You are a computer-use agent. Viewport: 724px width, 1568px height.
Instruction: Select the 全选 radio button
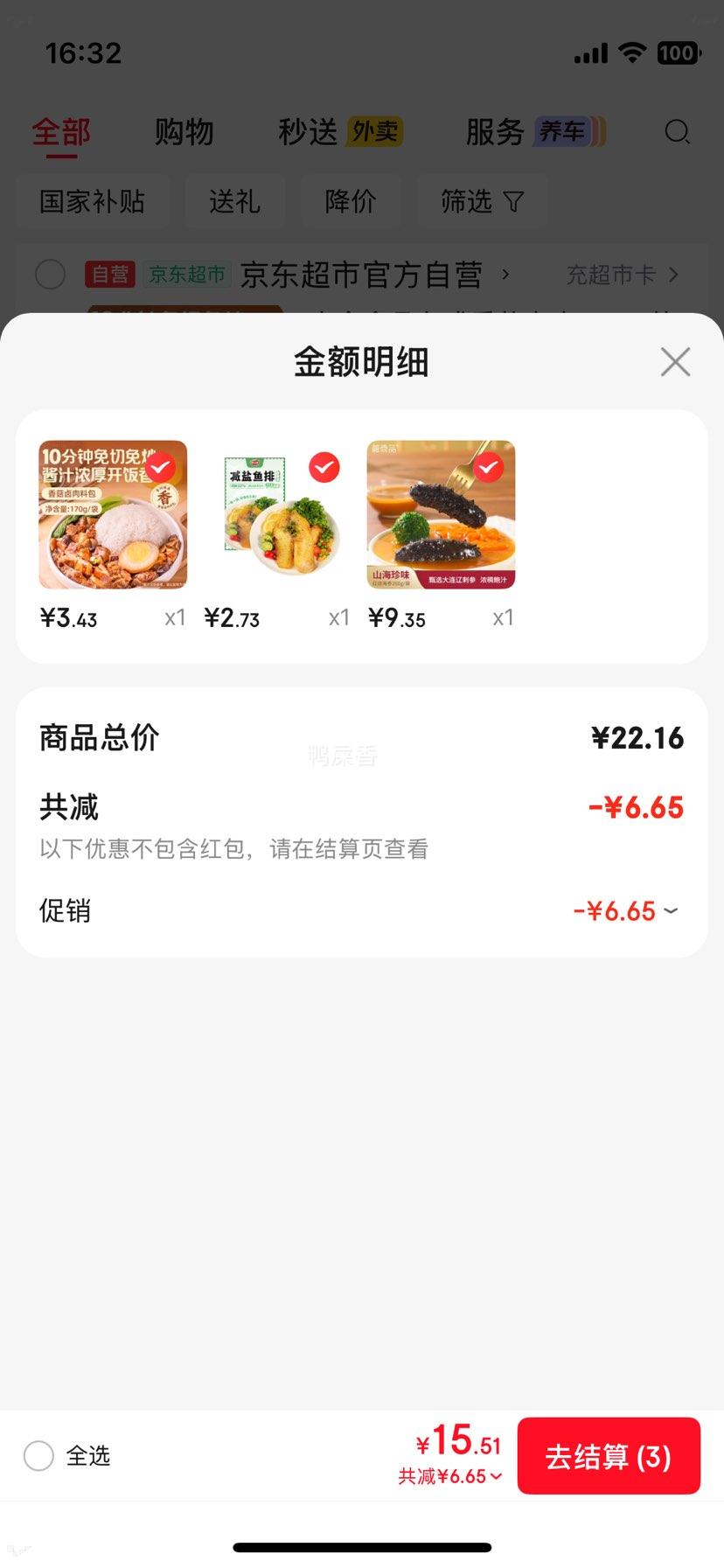click(38, 1454)
